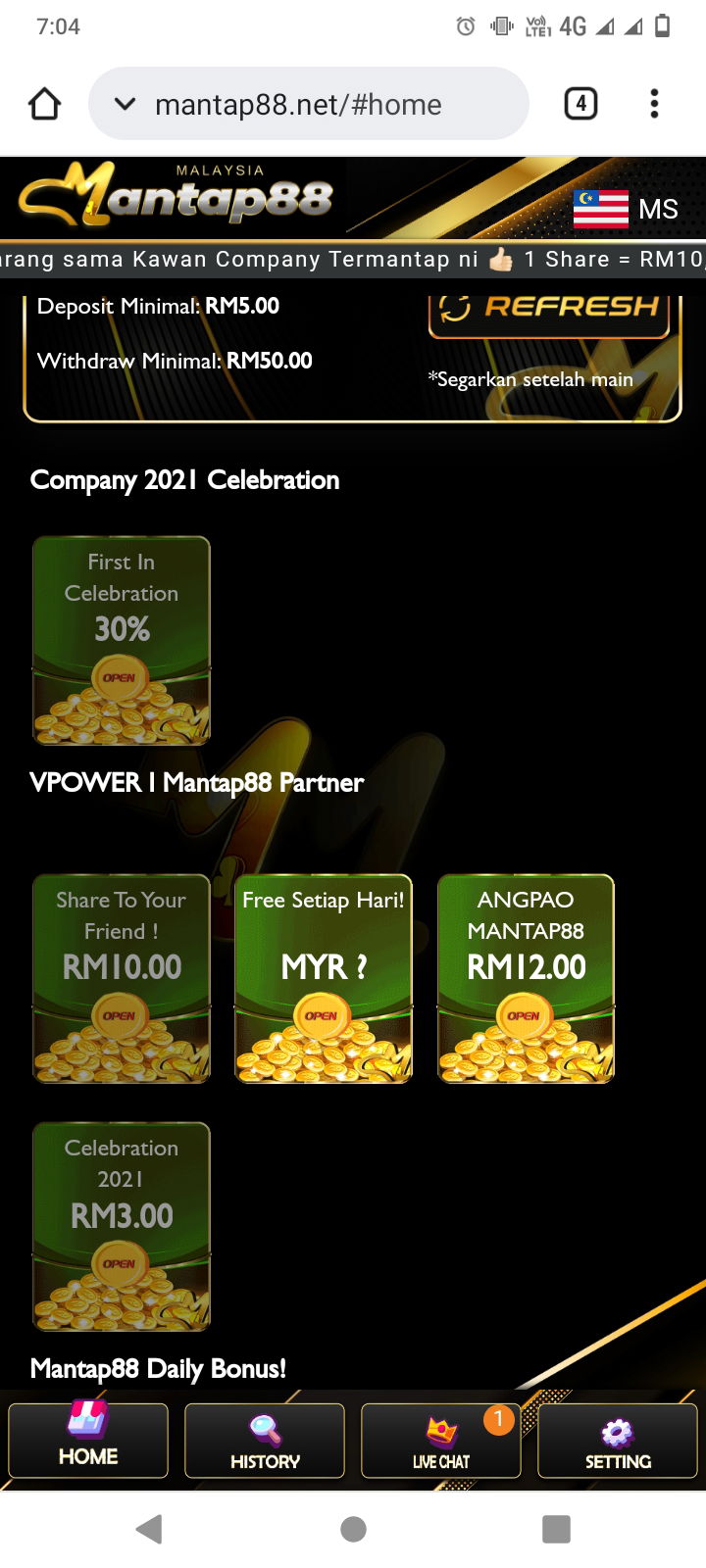Open the HOME tab in bottom navigation
This screenshot has width=706, height=1568.
point(87,1441)
